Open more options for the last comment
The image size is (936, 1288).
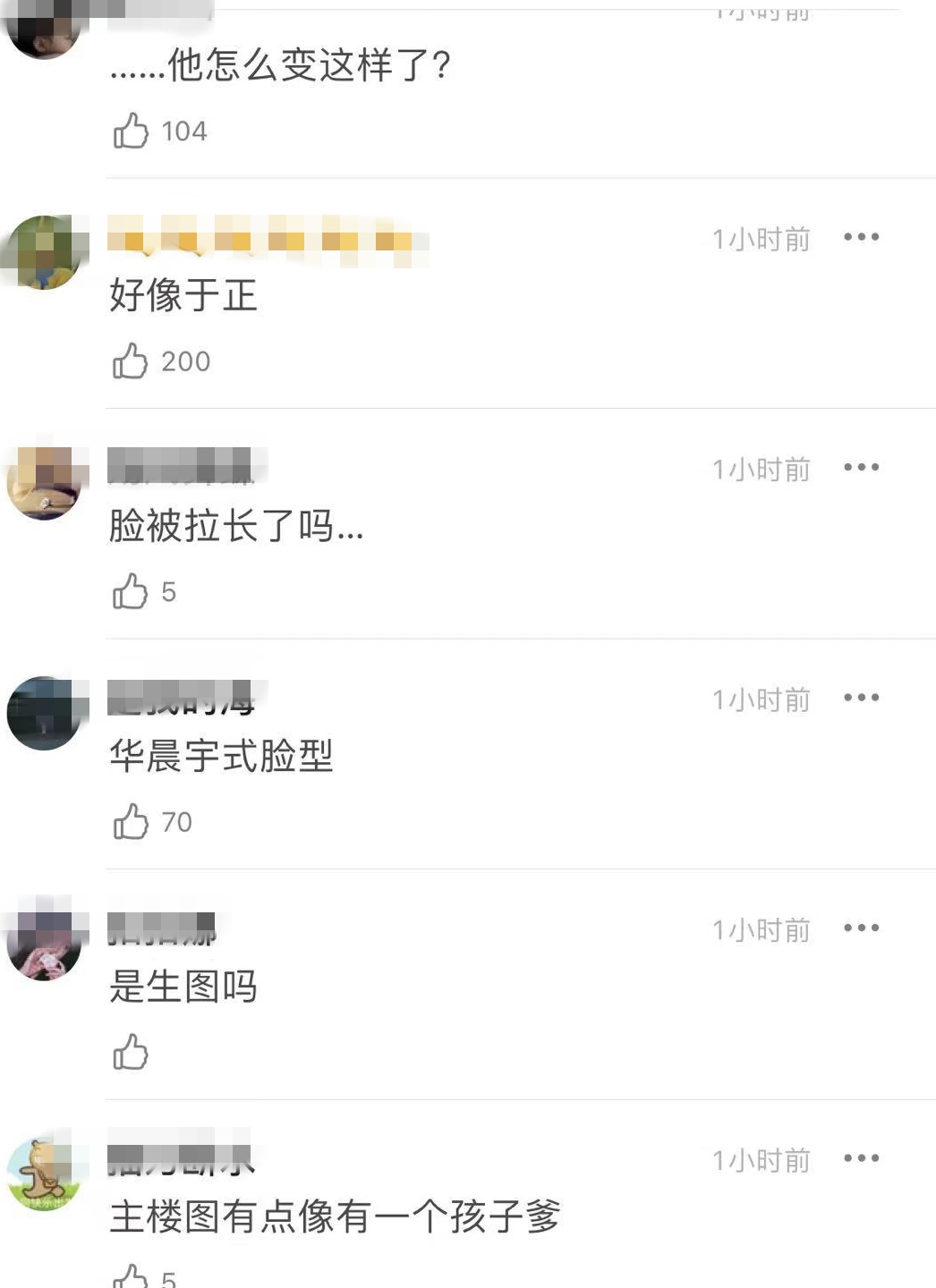click(x=862, y=1158)
